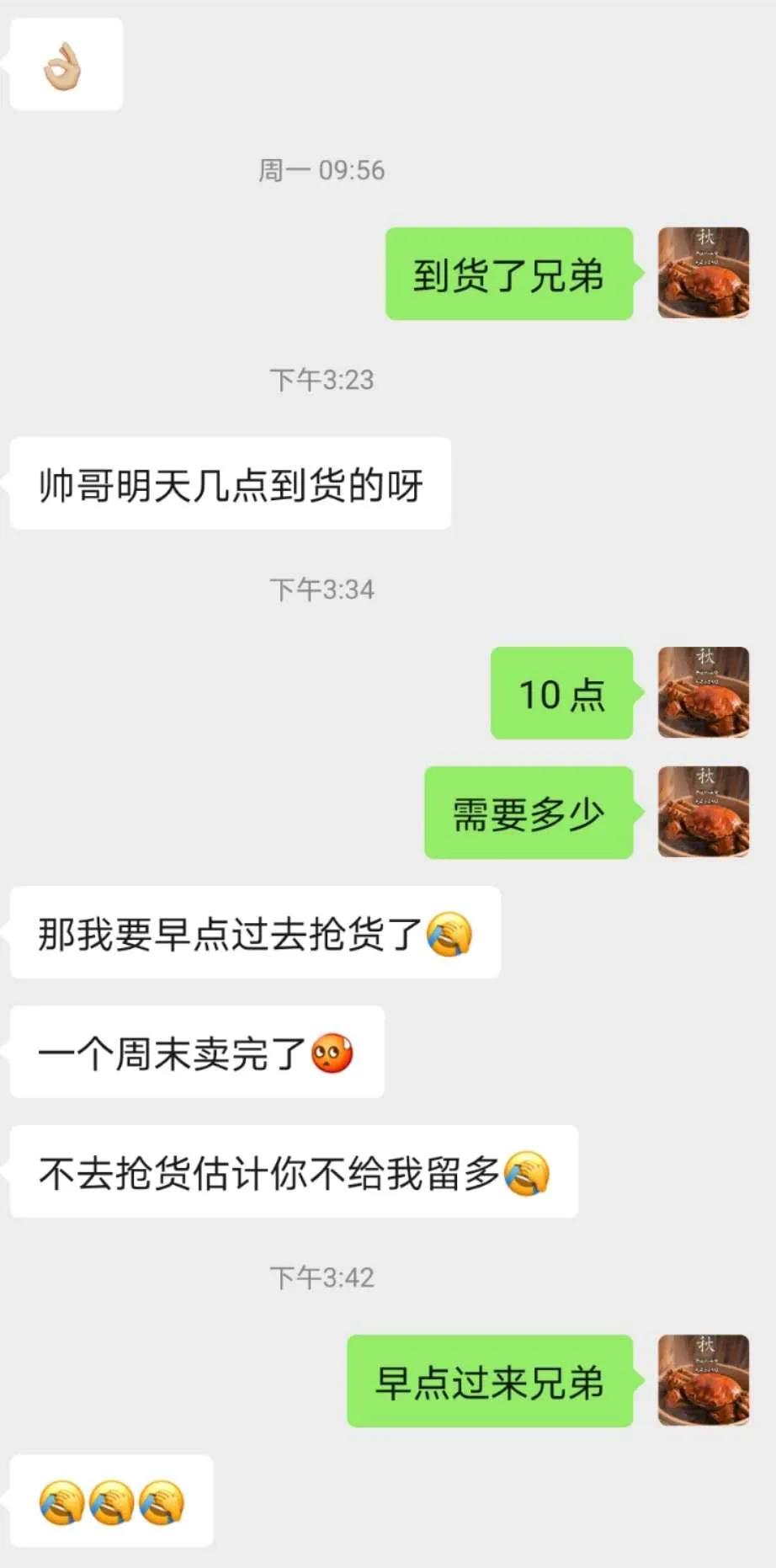Tap the avatar next to 10 点
Image resolution: width=776 pixels, height=1568 pixels.
pos(703,692)
